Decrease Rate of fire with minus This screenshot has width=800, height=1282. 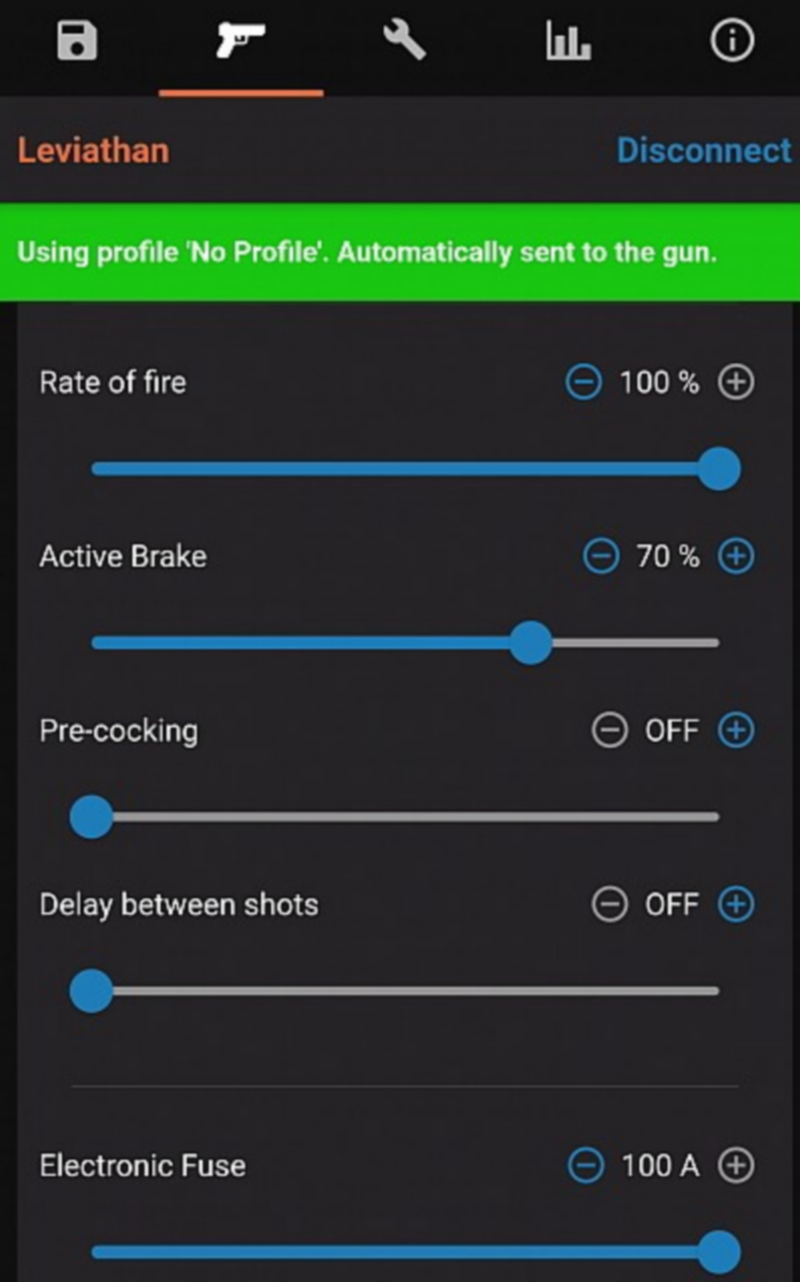tap(584, 382)
